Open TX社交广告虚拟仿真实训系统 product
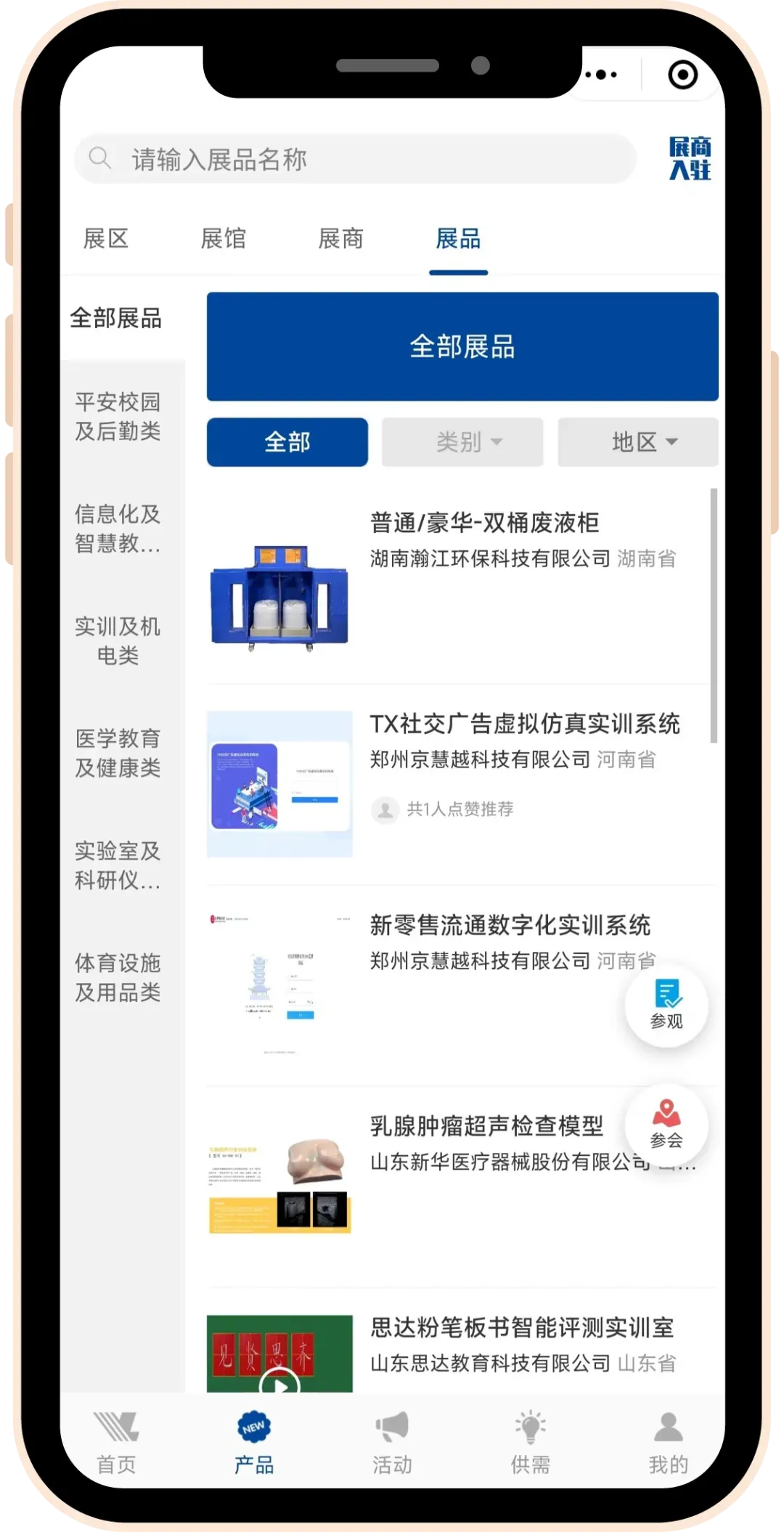 pos(524,724)
